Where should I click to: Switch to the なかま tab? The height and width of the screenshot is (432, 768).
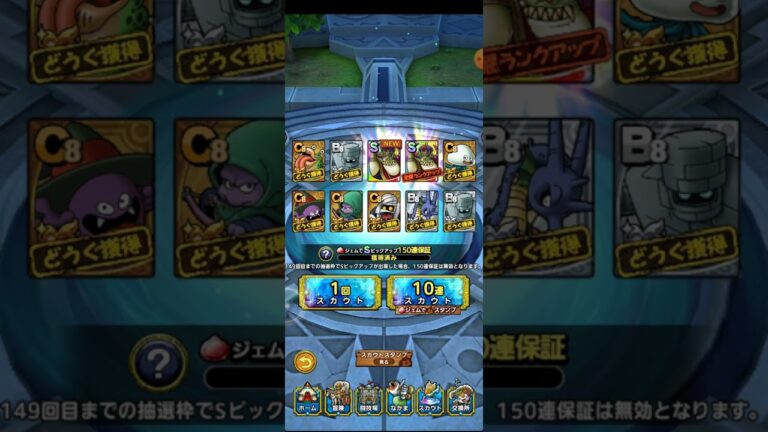(x=399, y=400)
